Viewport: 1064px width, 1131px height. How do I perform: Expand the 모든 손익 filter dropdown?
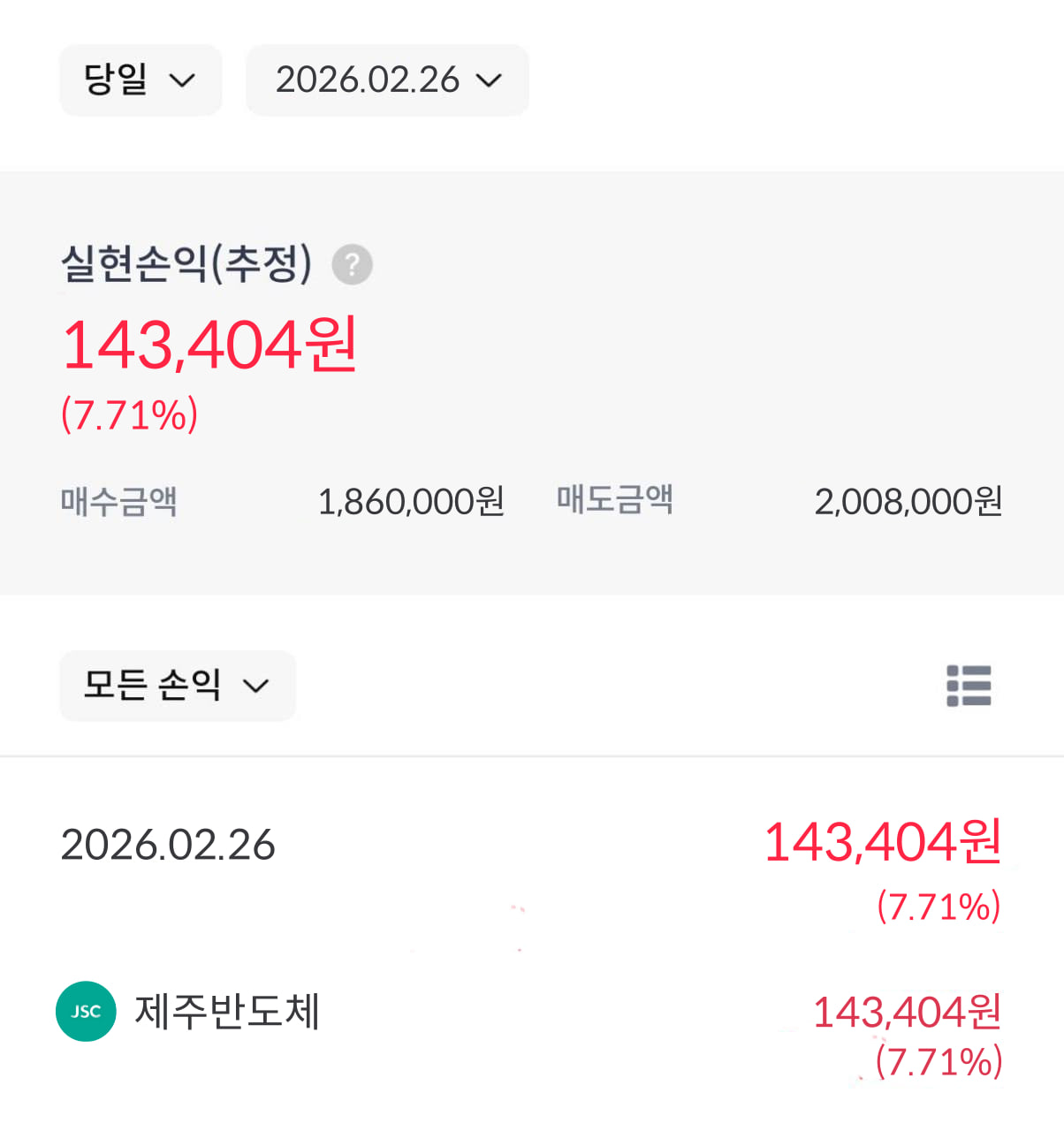point(177,685)
